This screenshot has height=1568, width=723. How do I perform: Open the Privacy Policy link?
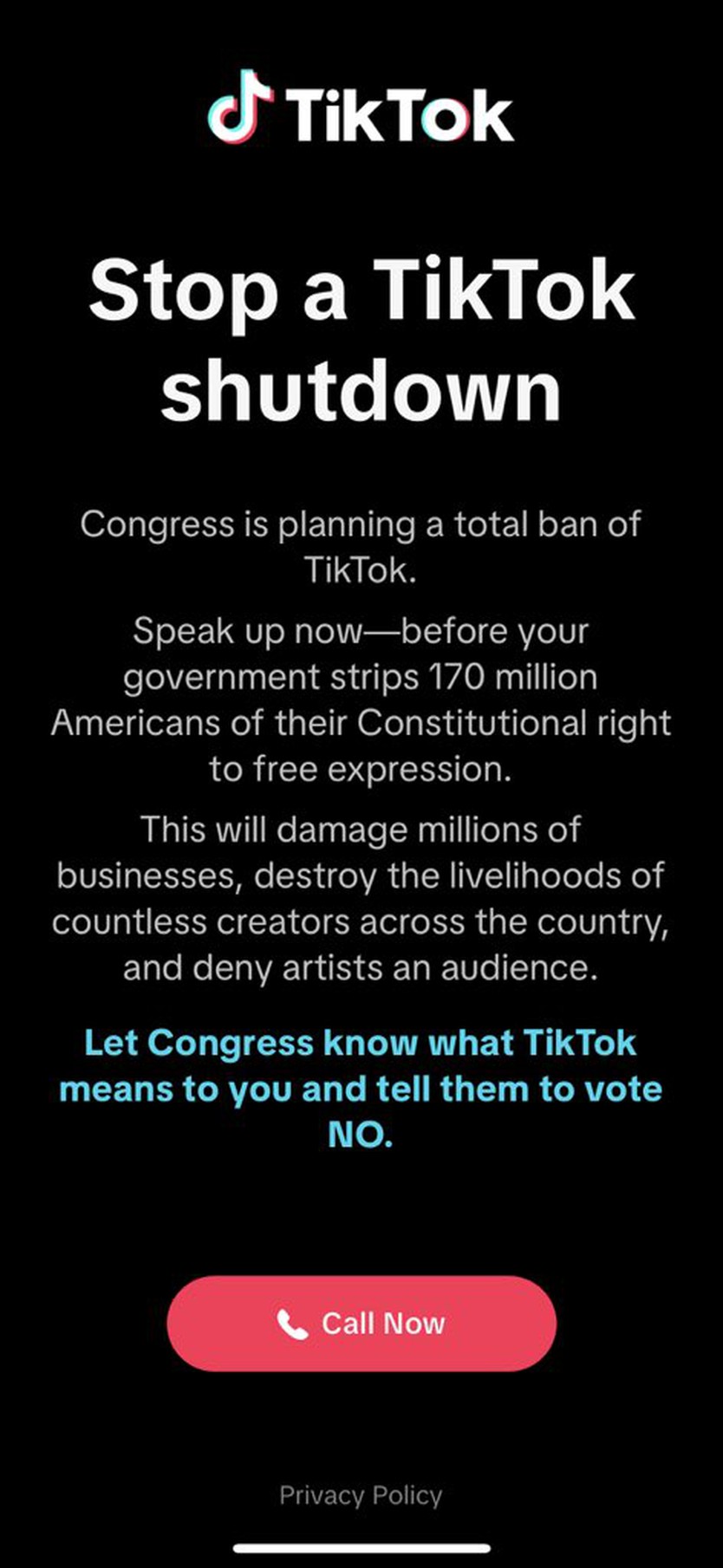(x=361, y=1495)
